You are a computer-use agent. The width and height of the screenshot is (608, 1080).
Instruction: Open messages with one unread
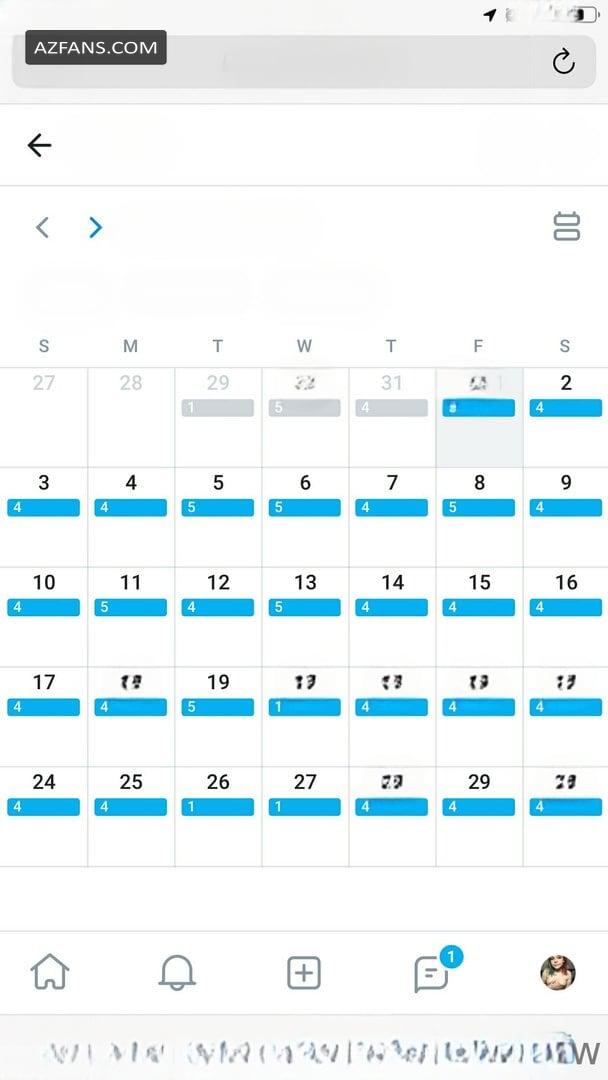432,973
